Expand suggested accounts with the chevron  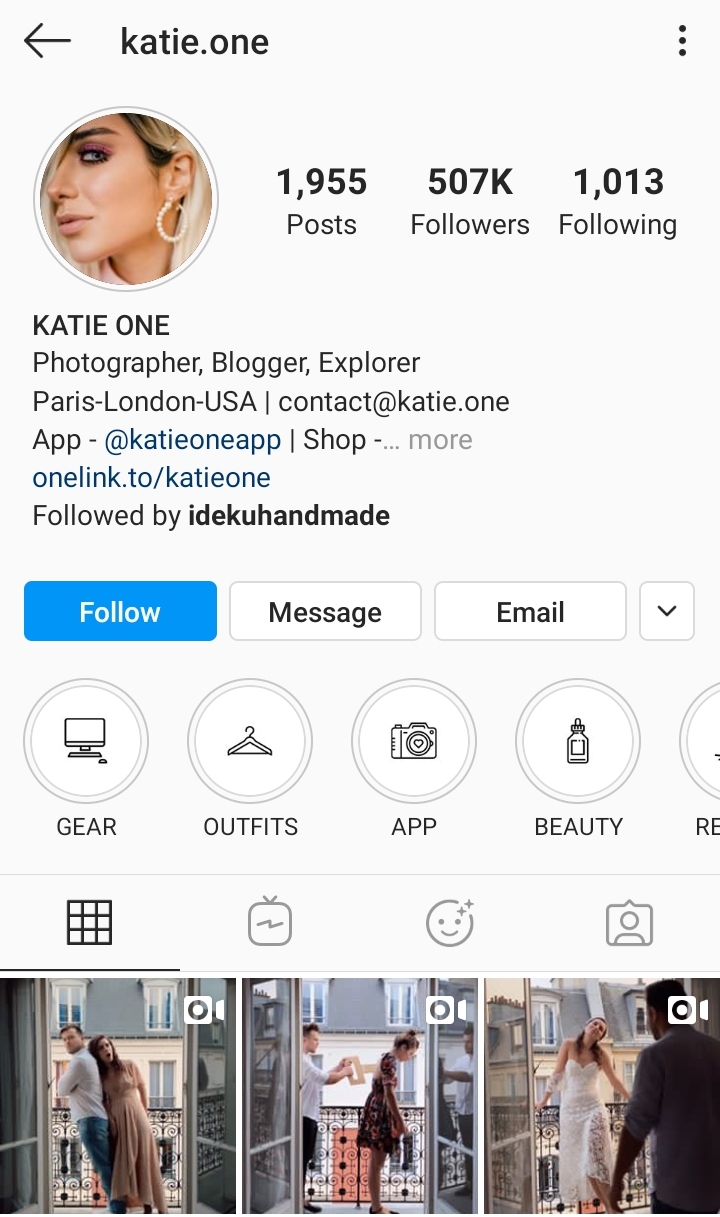pos(666,611)
